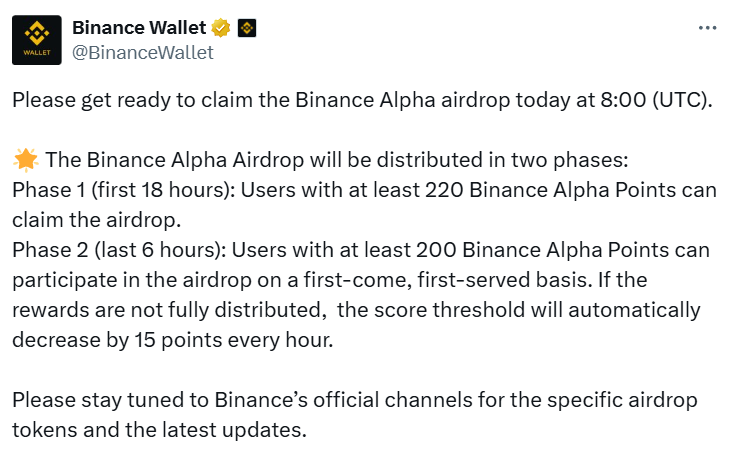This screenshot has width=735, height=449.
Task: Open Binance Wallet's profile picture
Action: click(x=37, y=40)
